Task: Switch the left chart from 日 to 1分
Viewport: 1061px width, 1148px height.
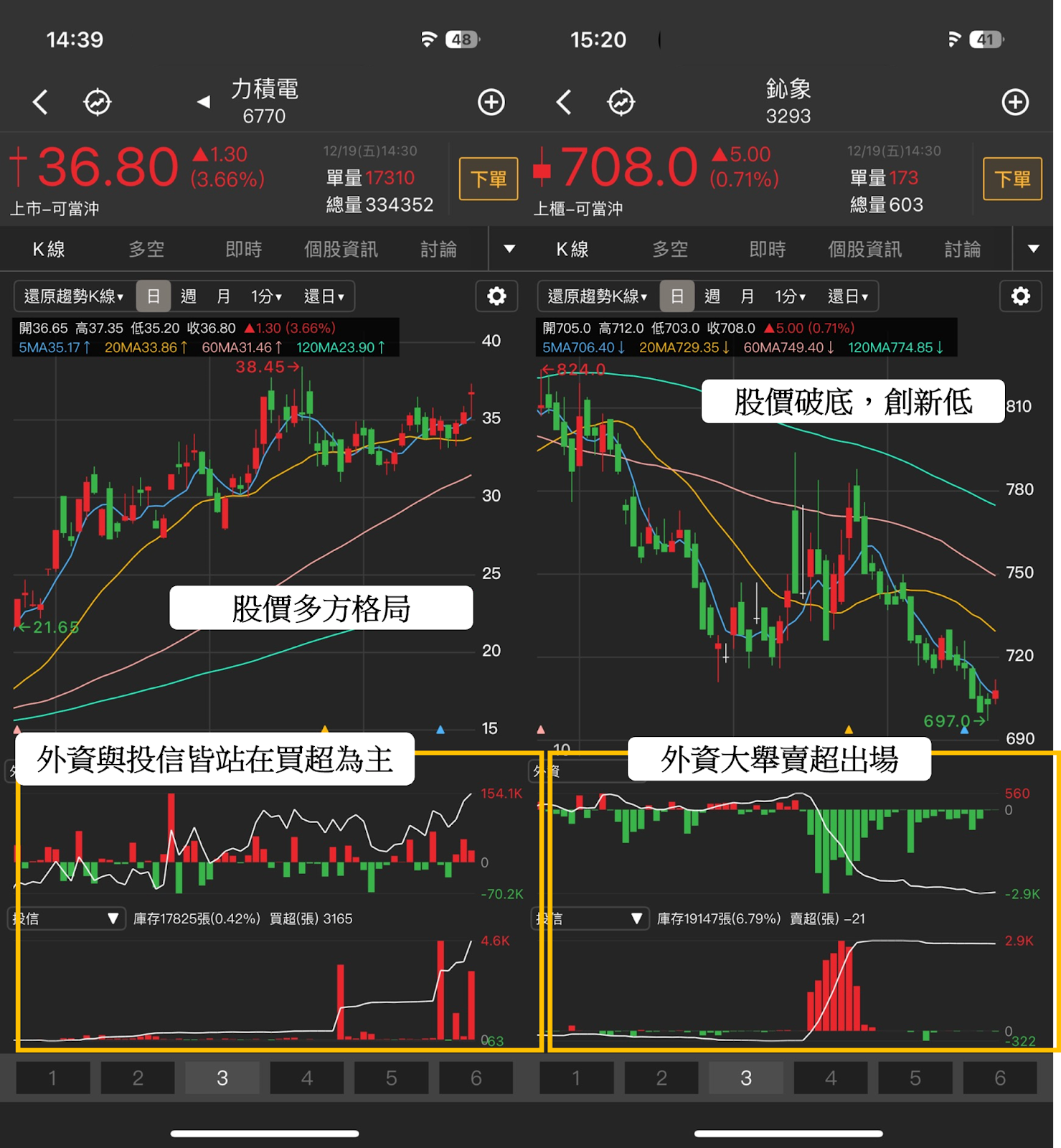Action: coord(265,296)
